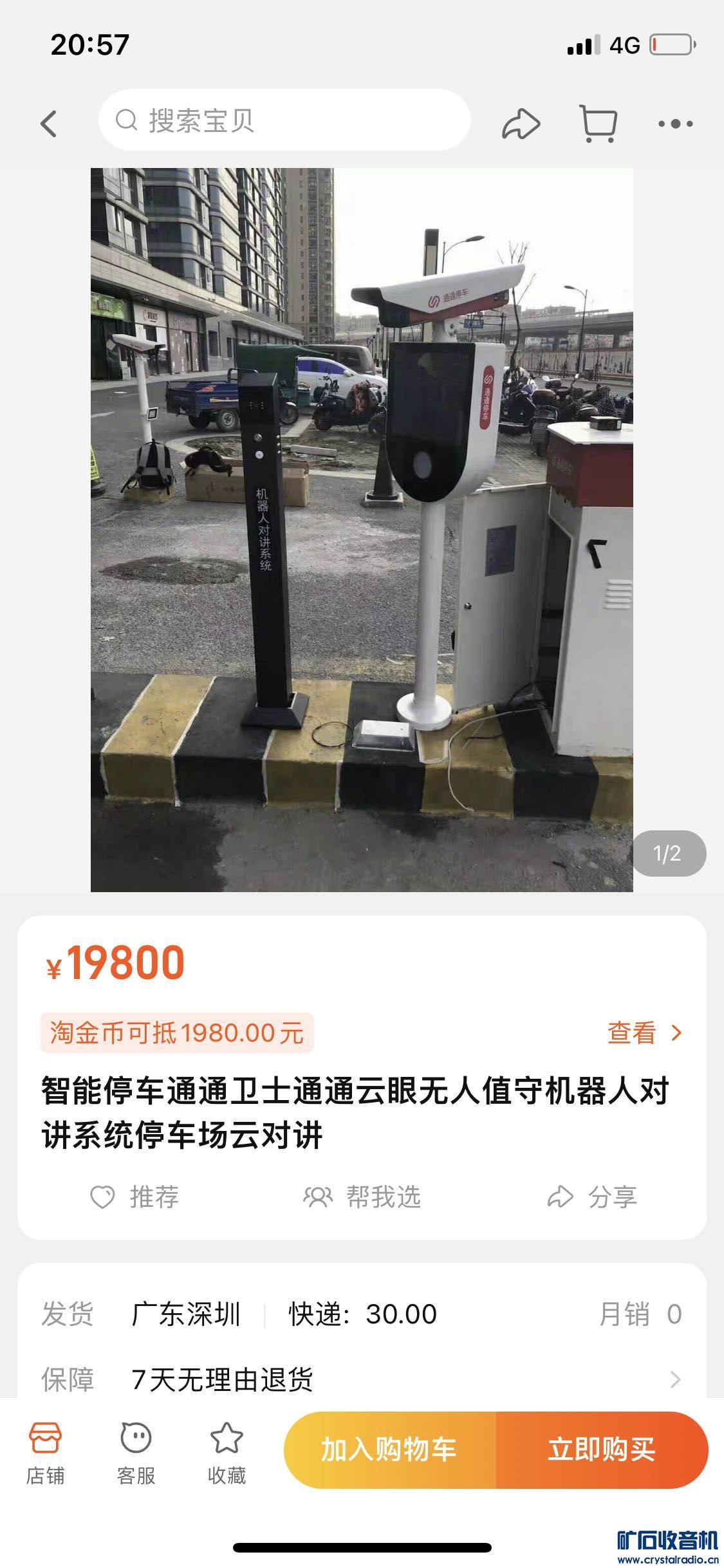Tap 帮我选 to ask for advice
Screen dimensions: 724x1568
pos(362,1197)
